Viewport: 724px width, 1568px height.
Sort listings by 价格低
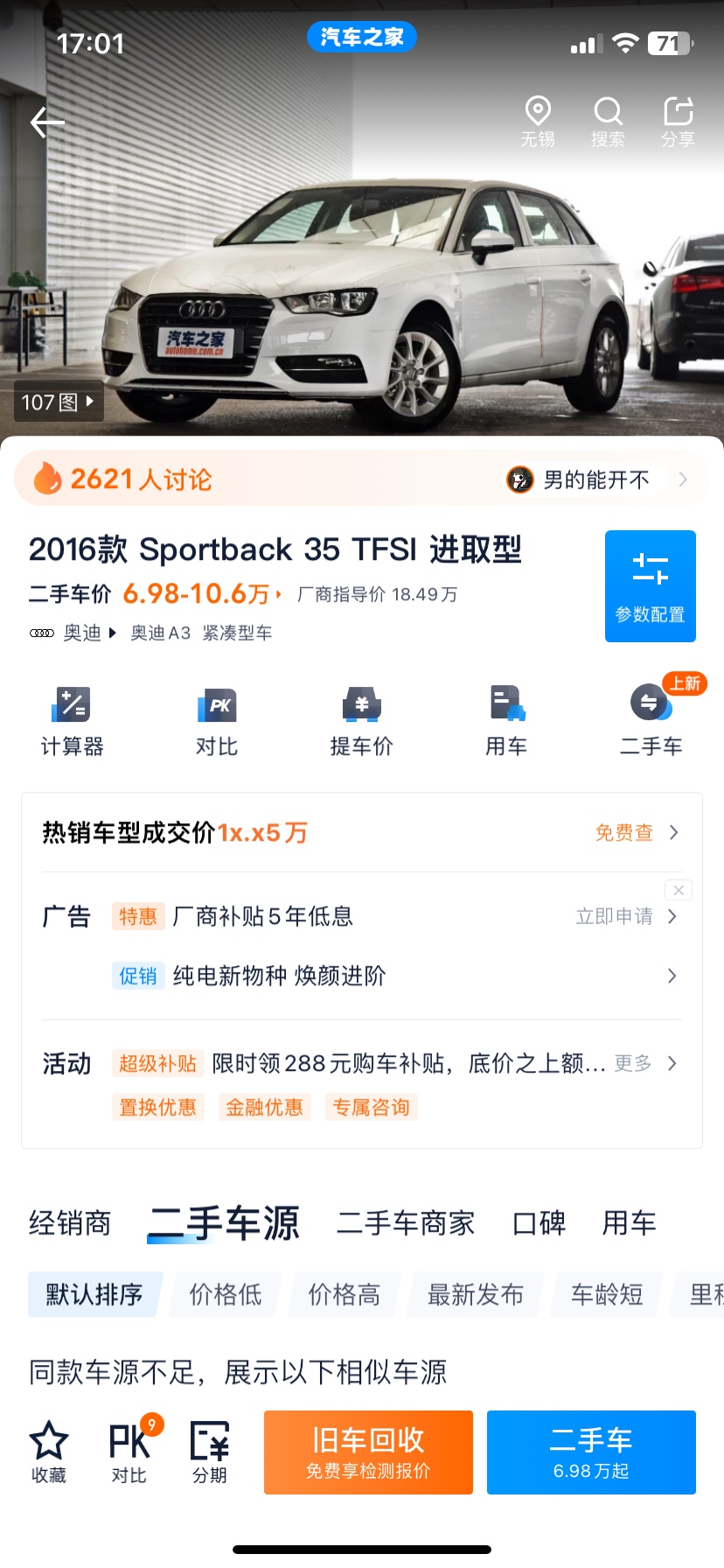(226, 1294)
